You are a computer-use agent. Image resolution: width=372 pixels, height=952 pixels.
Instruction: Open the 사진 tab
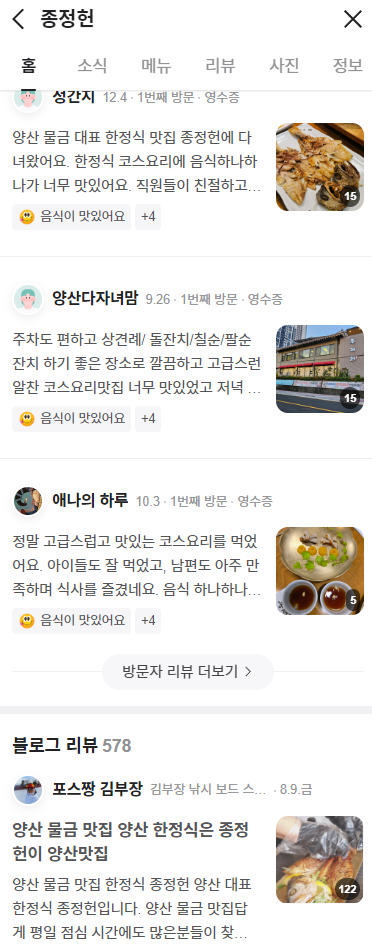point(284,65)
